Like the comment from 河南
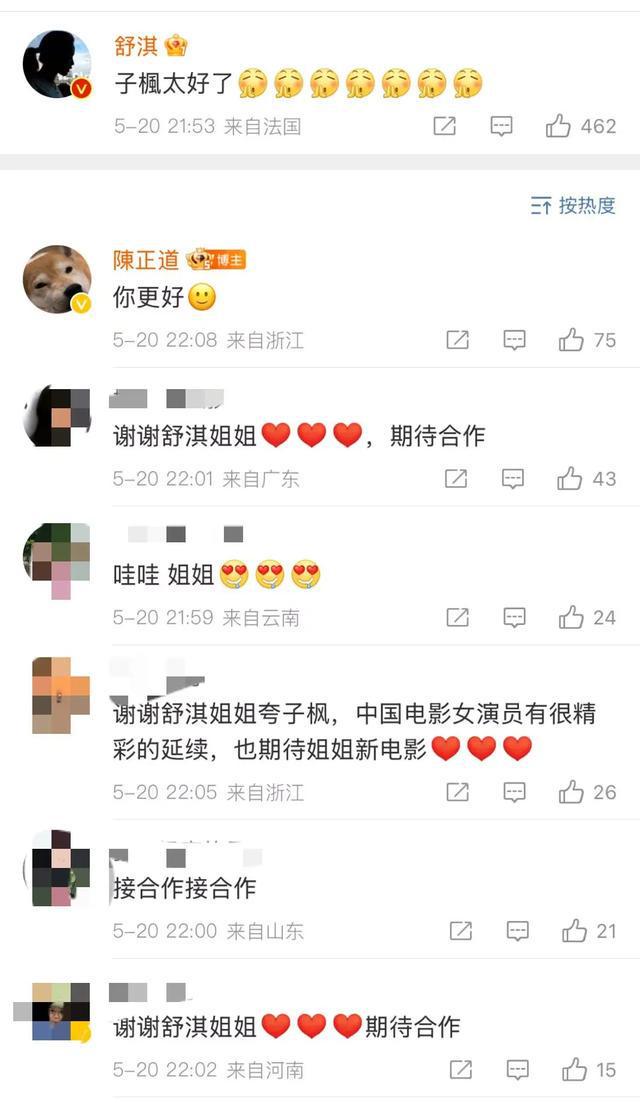640x1111 pixels. 573,1070
